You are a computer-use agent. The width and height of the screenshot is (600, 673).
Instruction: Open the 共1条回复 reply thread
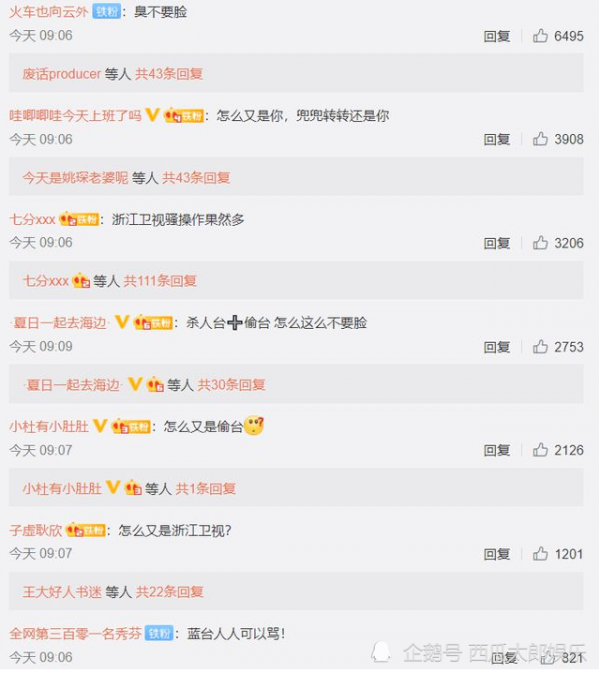206,489
